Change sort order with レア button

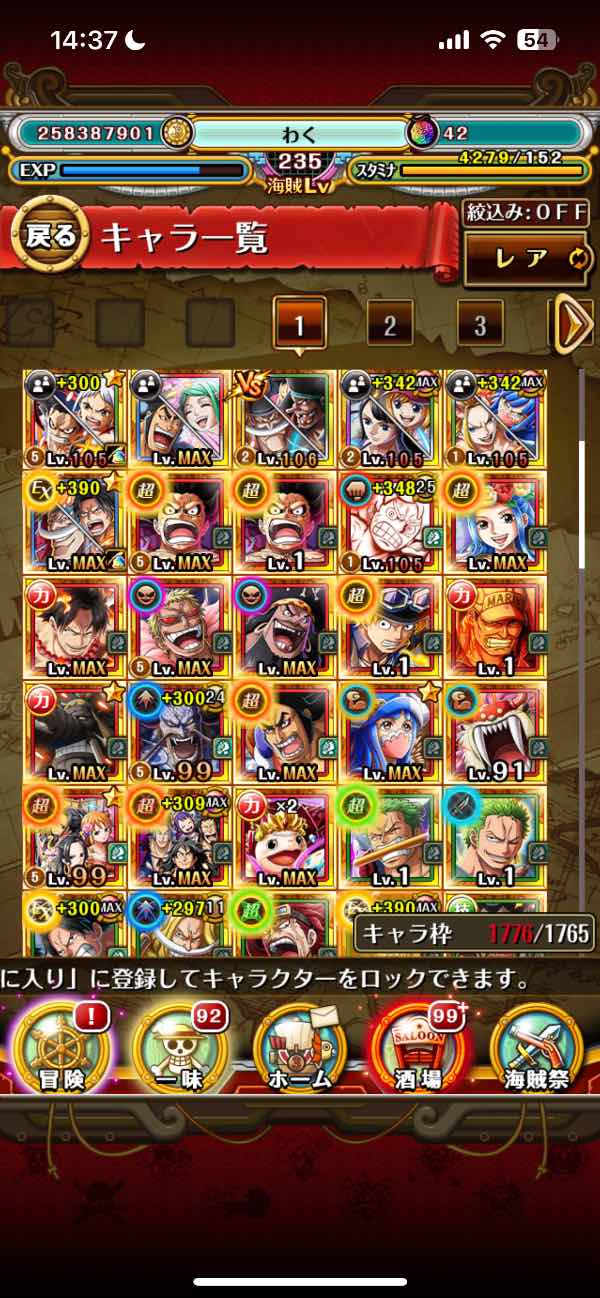click(x=526, y=258)
